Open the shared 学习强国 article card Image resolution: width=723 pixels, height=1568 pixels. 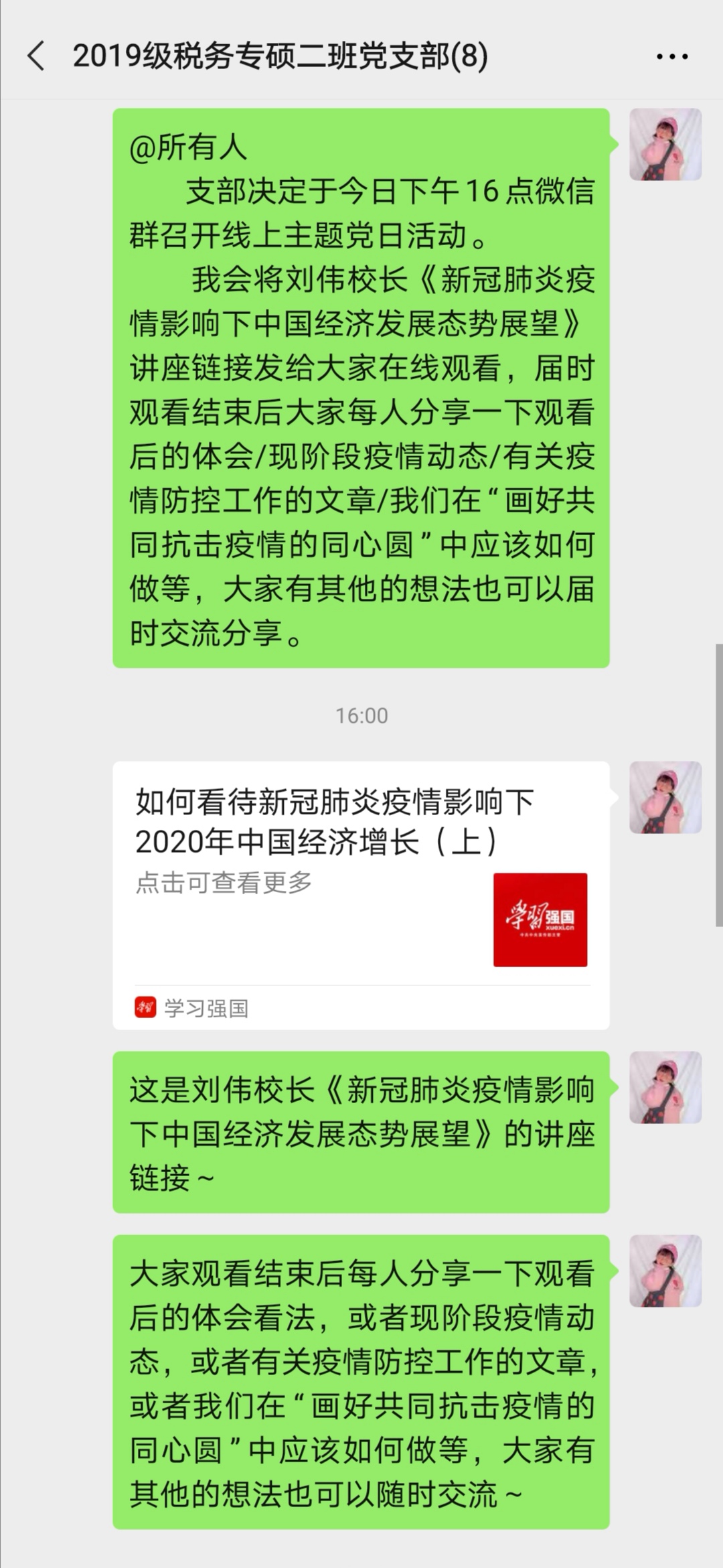(361, 894)
